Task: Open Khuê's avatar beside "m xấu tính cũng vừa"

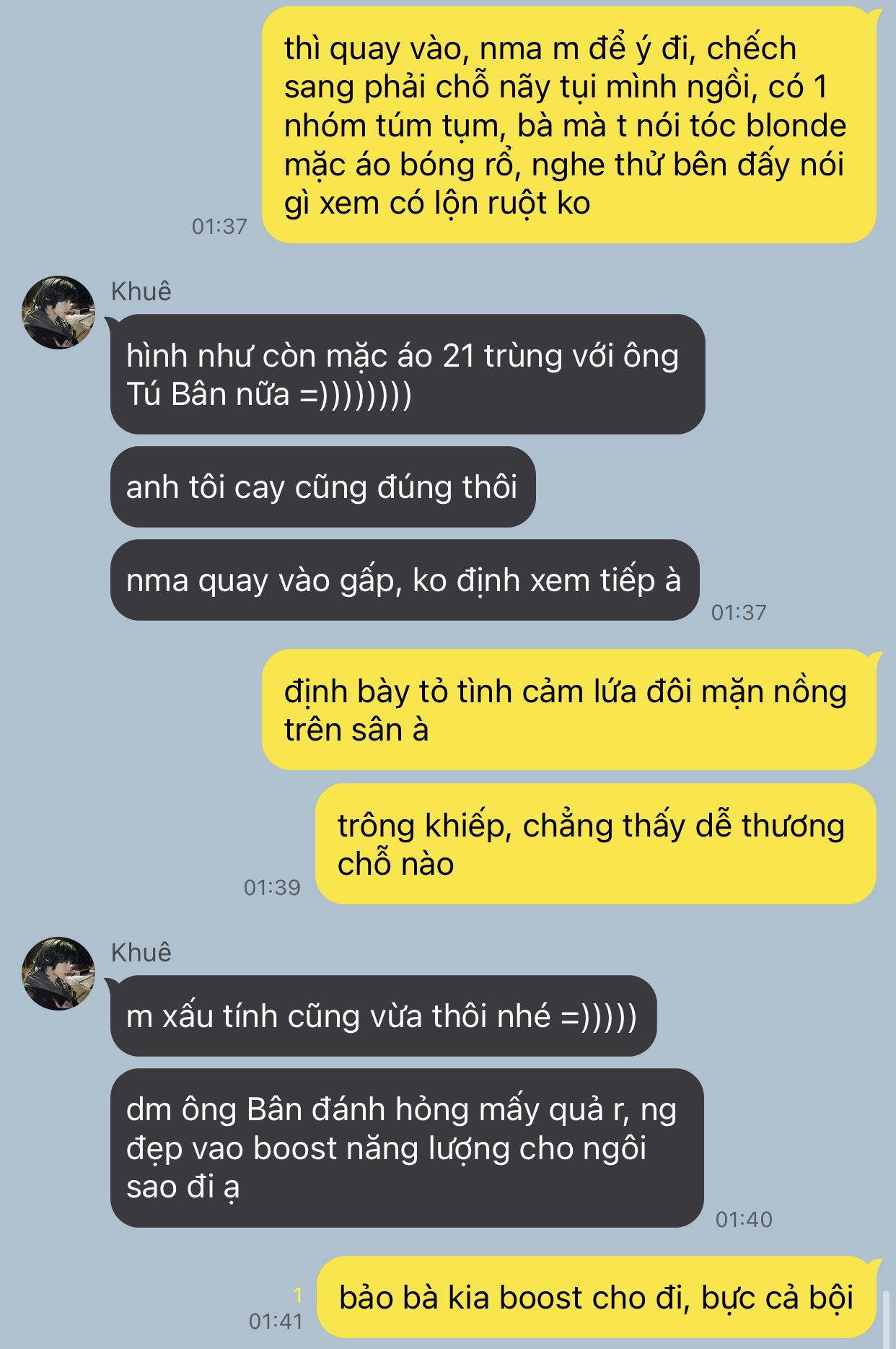Action: [58, 973]
